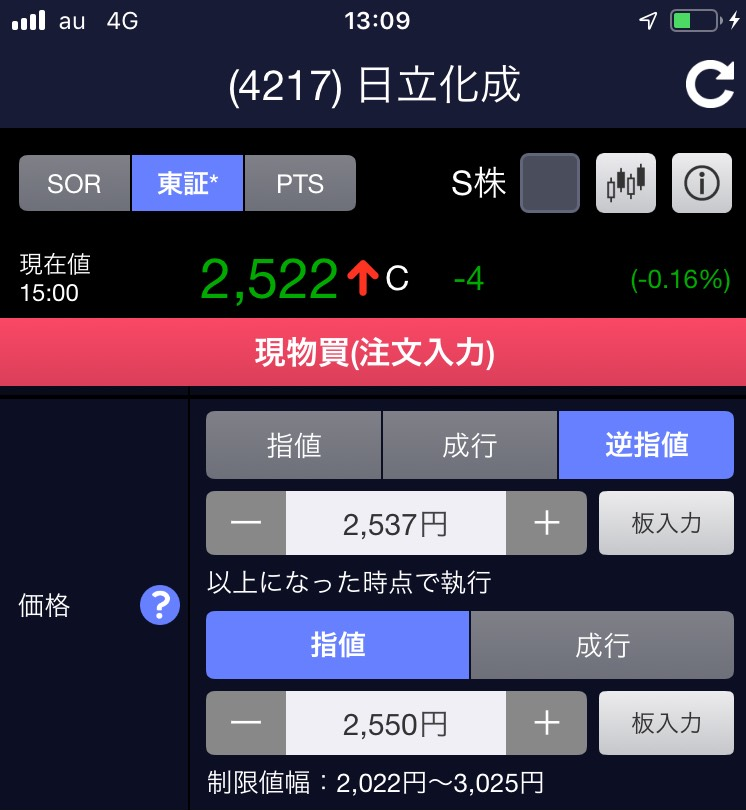Increase the 2,550円 limit price

click(546, 723)
